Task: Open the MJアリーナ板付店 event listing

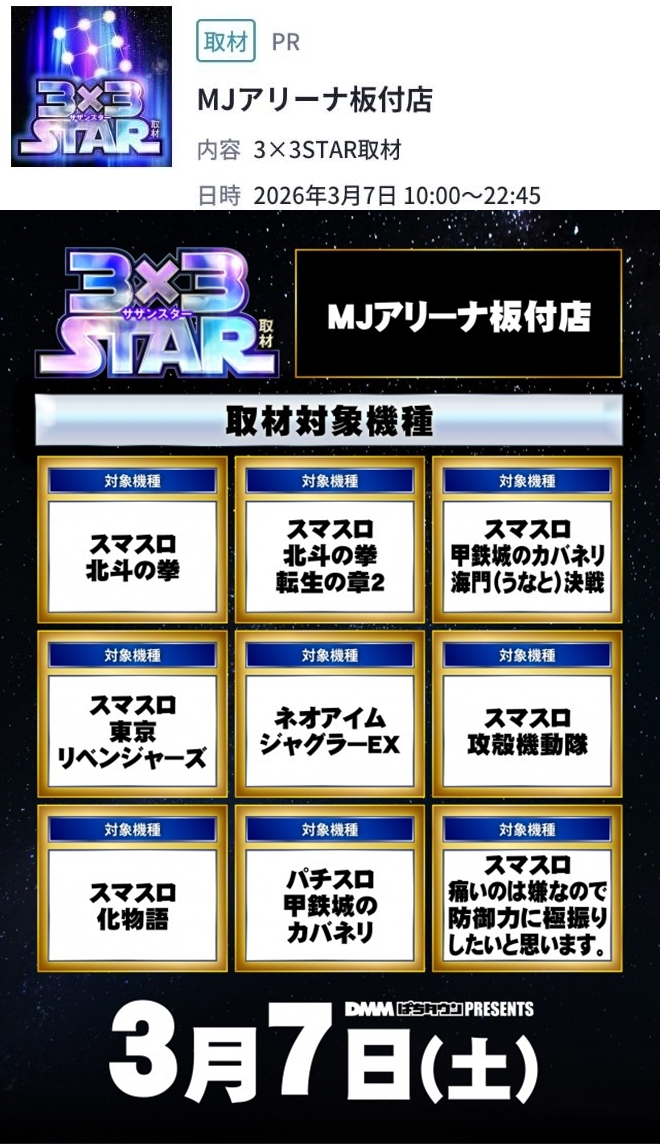Action: coord(315,101)
